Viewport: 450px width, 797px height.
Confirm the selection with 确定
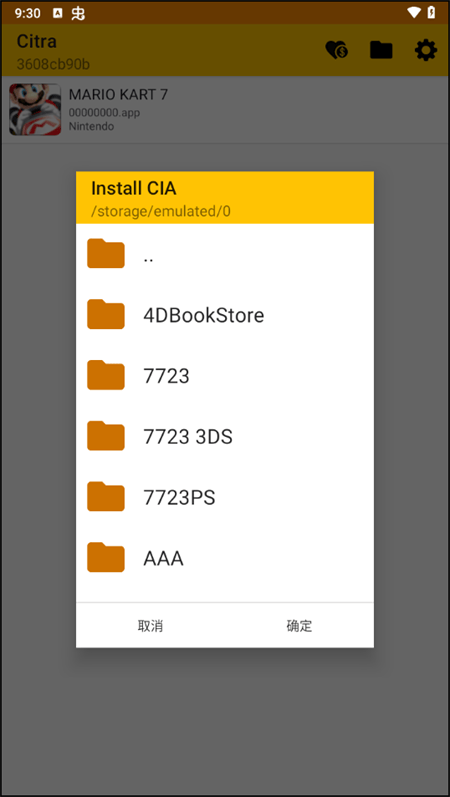pos(299,626)
